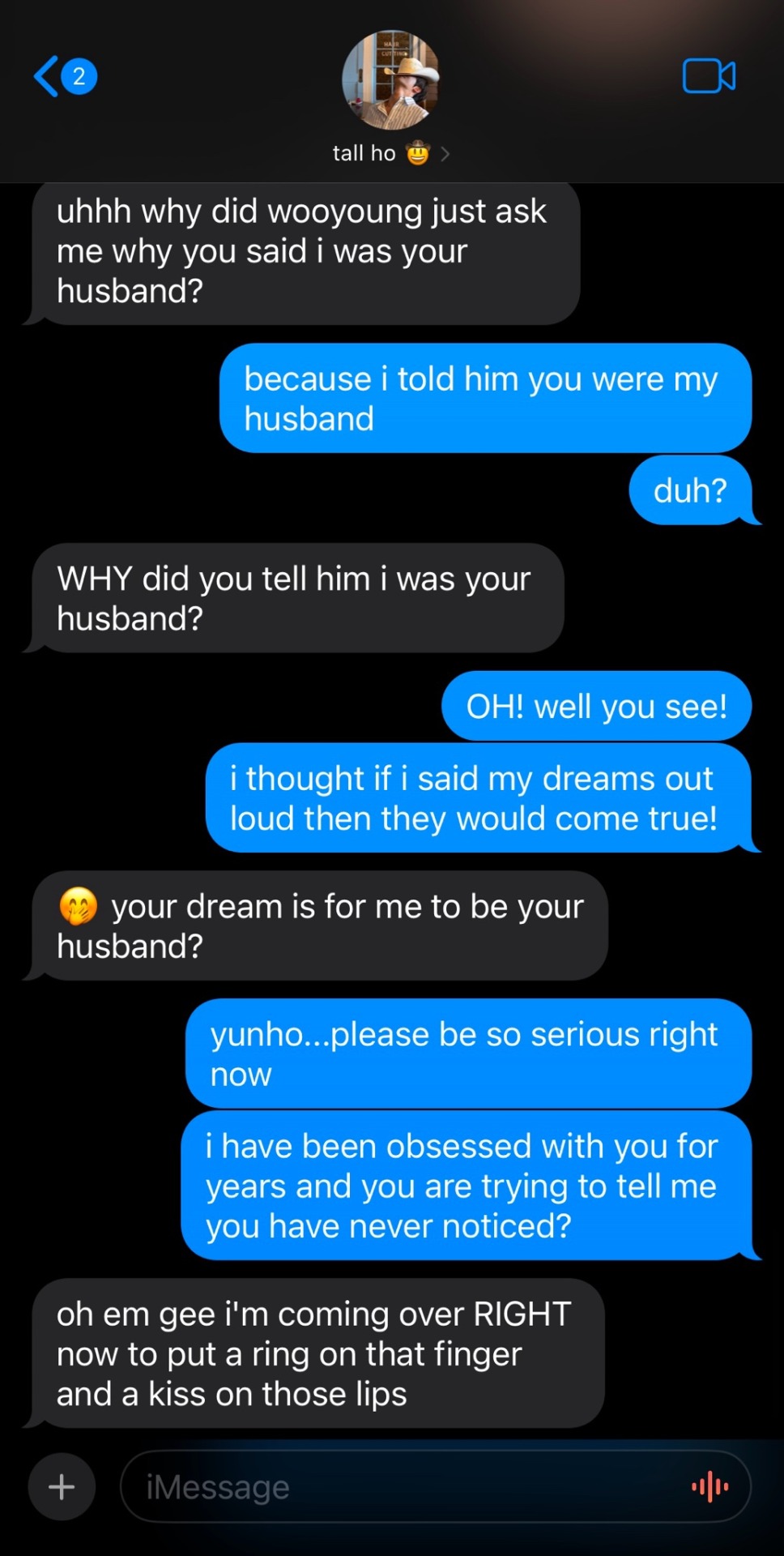Start a FaceTime video call

pyautogui.click(x=709, y=77)
